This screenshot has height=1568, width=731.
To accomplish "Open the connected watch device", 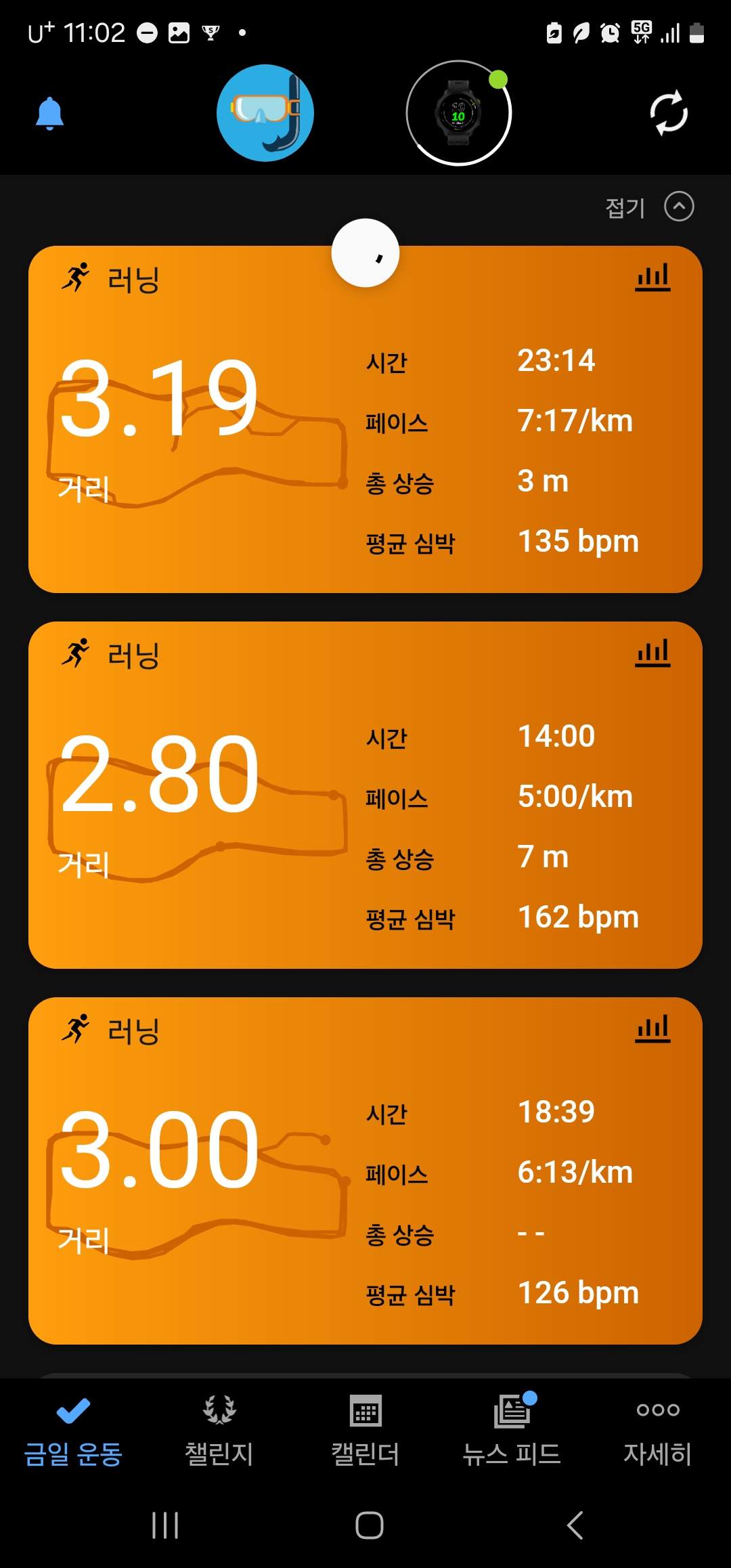I will tap(459, 113).
